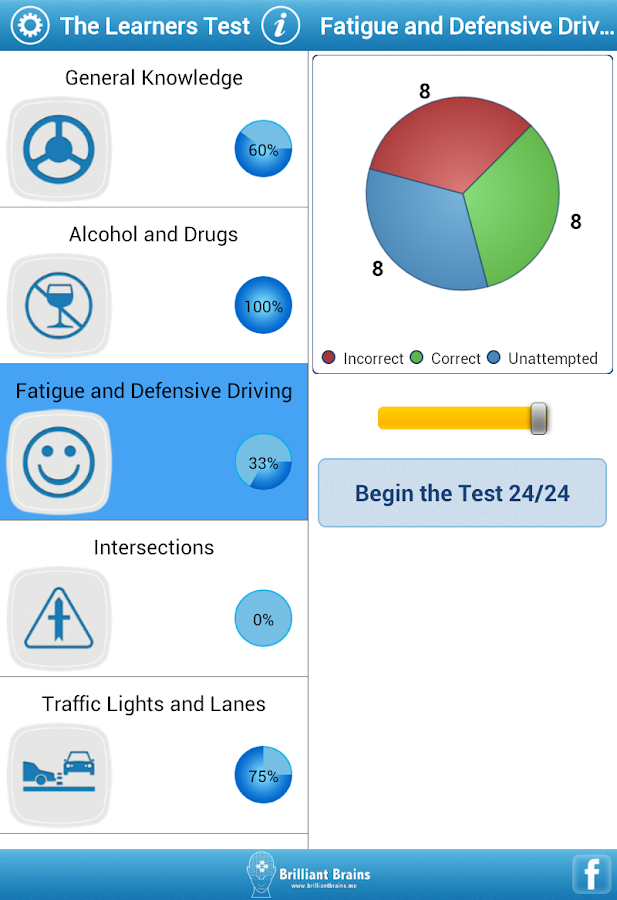Open the info icon
The height and width of the screenshot is (900, 617).
281,25
